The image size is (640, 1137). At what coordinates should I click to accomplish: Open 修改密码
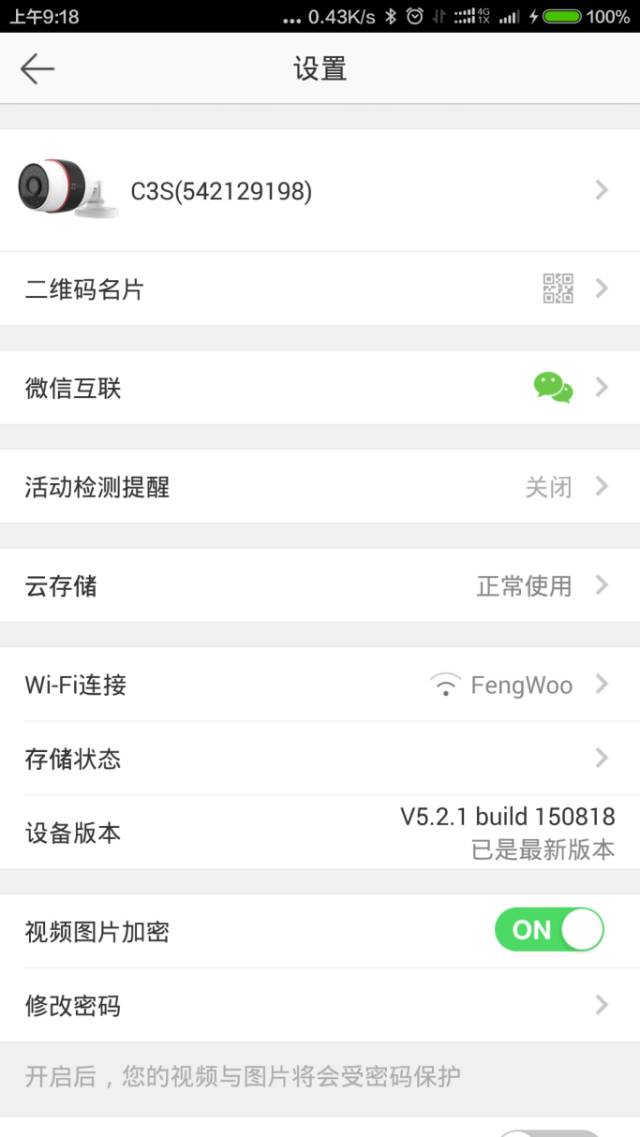[x=320, y=1005]
